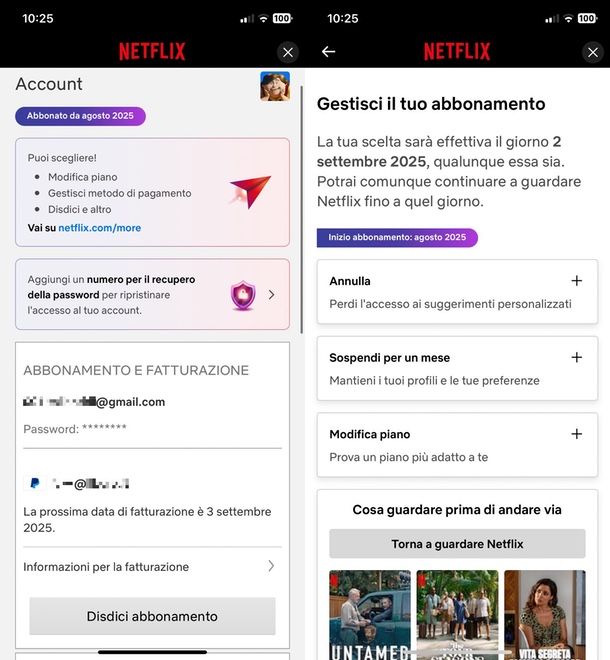Follow the netflix.com/more link

click(99, 228)
